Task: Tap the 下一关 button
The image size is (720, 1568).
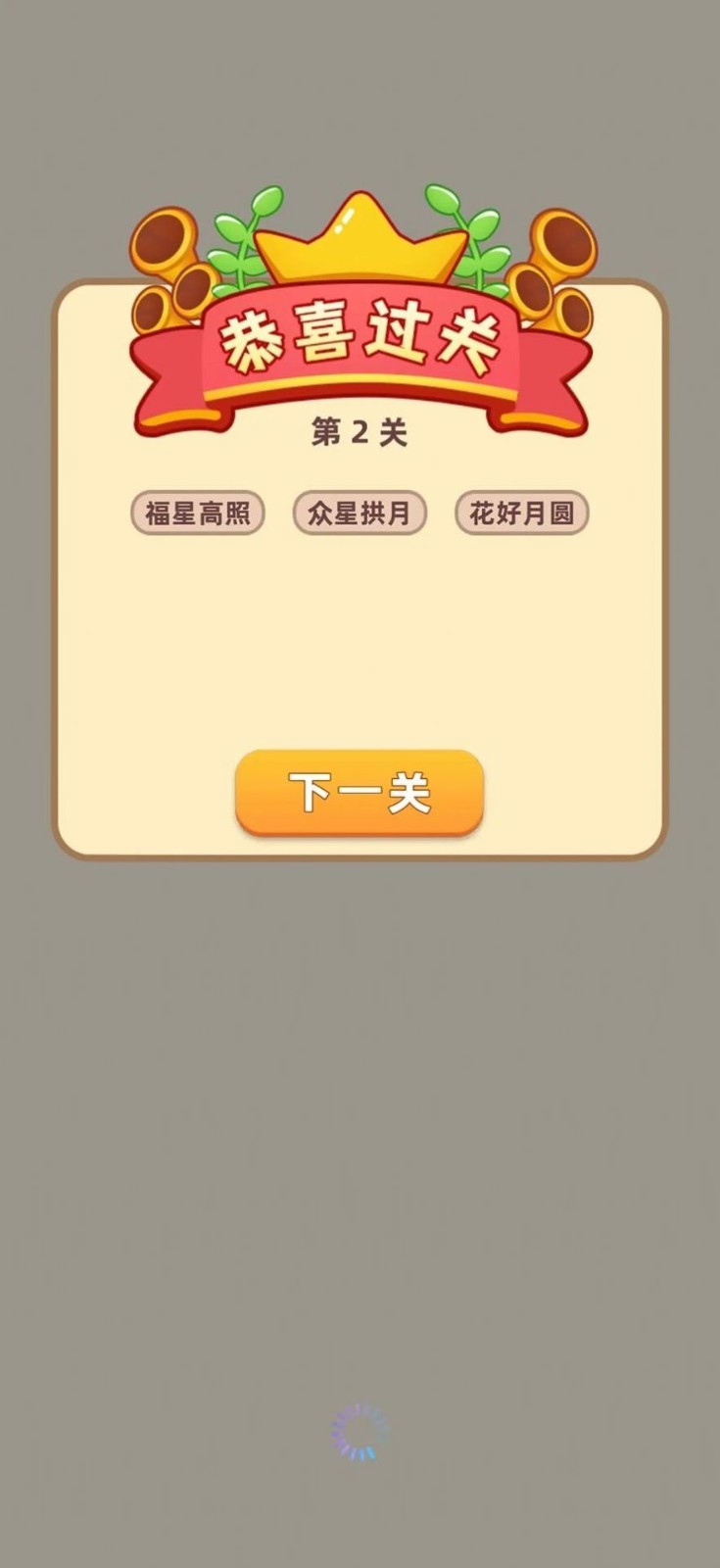Action: pyautogui.click(x=360, y=793)
